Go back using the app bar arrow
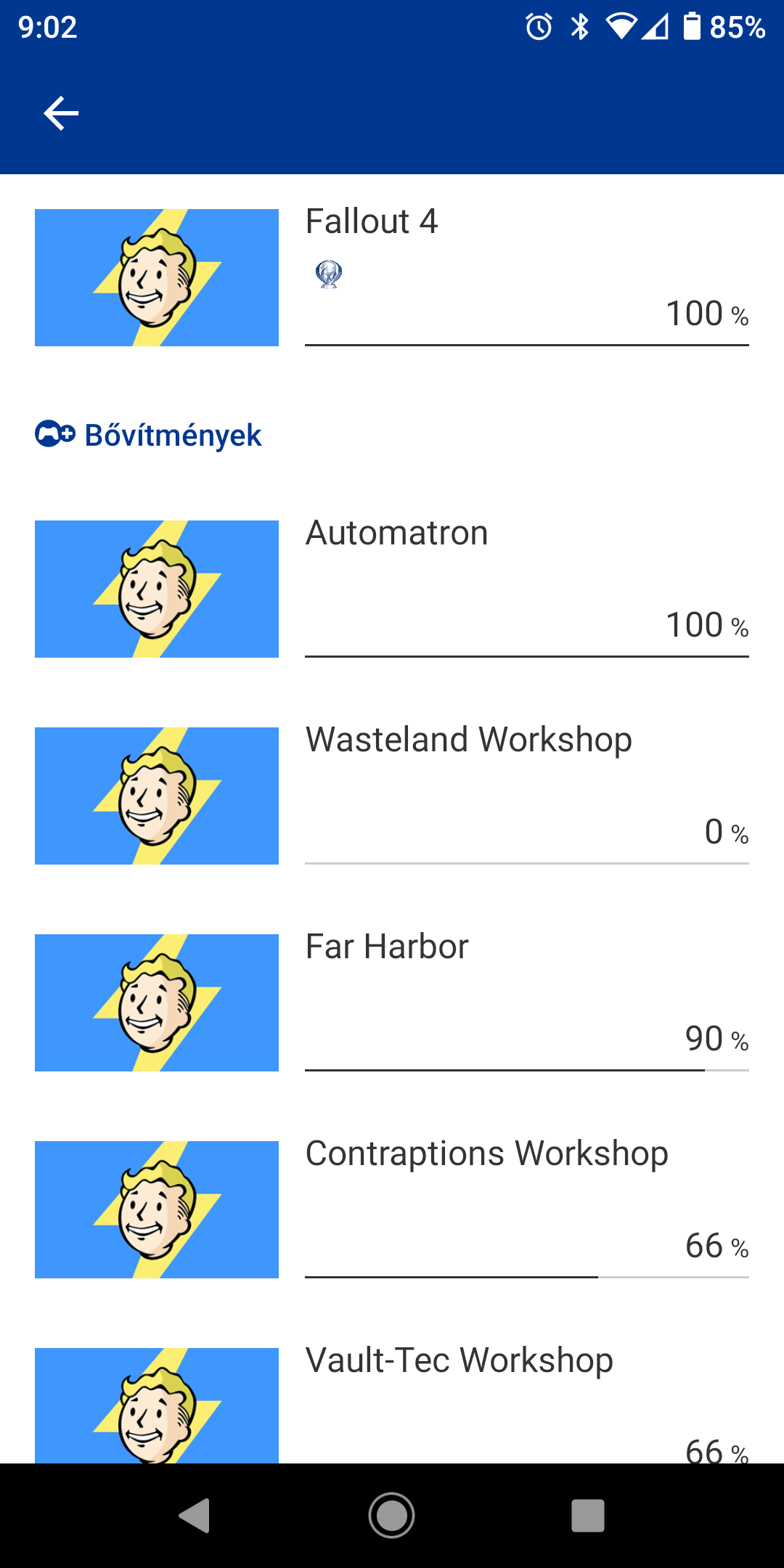 pos(61,114)
